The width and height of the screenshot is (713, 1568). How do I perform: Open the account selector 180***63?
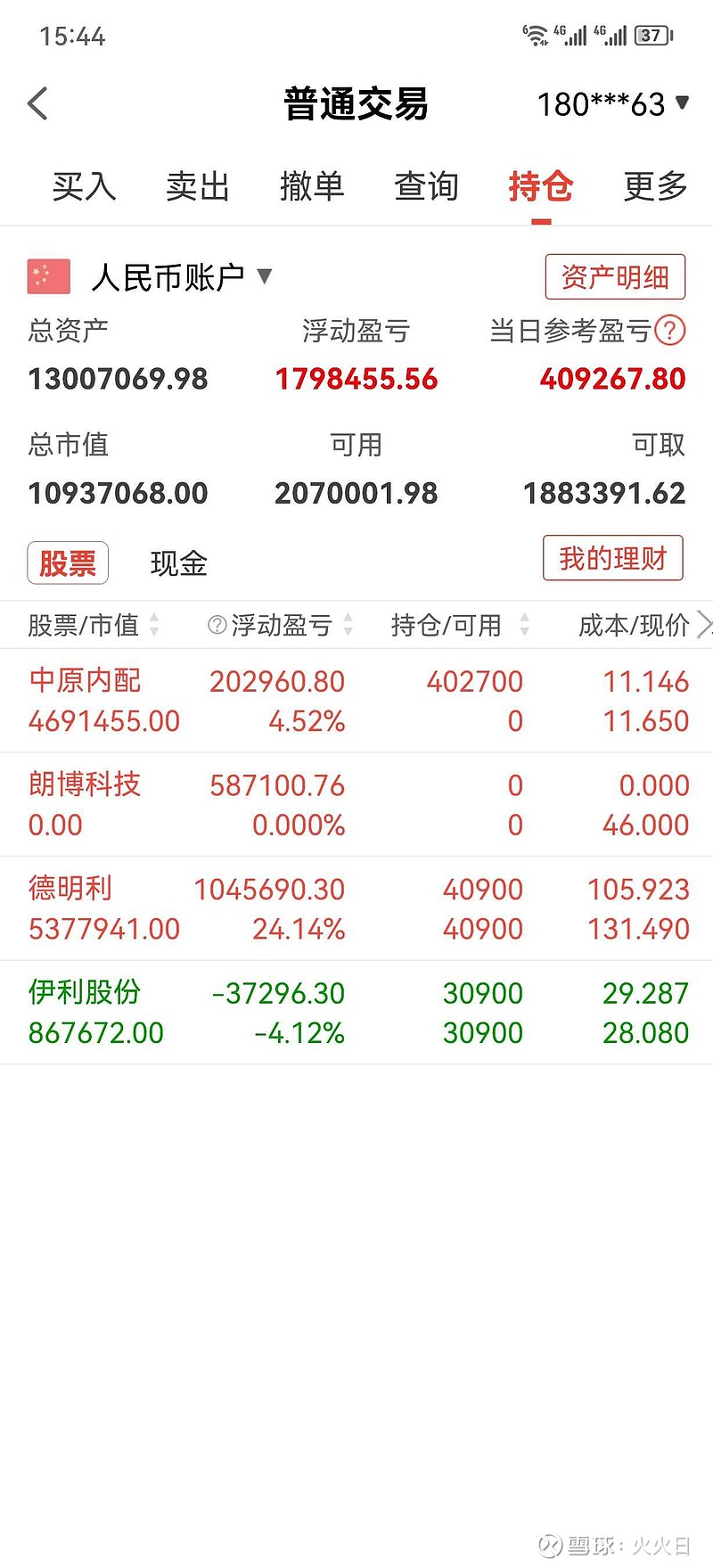tap(612, 104)
